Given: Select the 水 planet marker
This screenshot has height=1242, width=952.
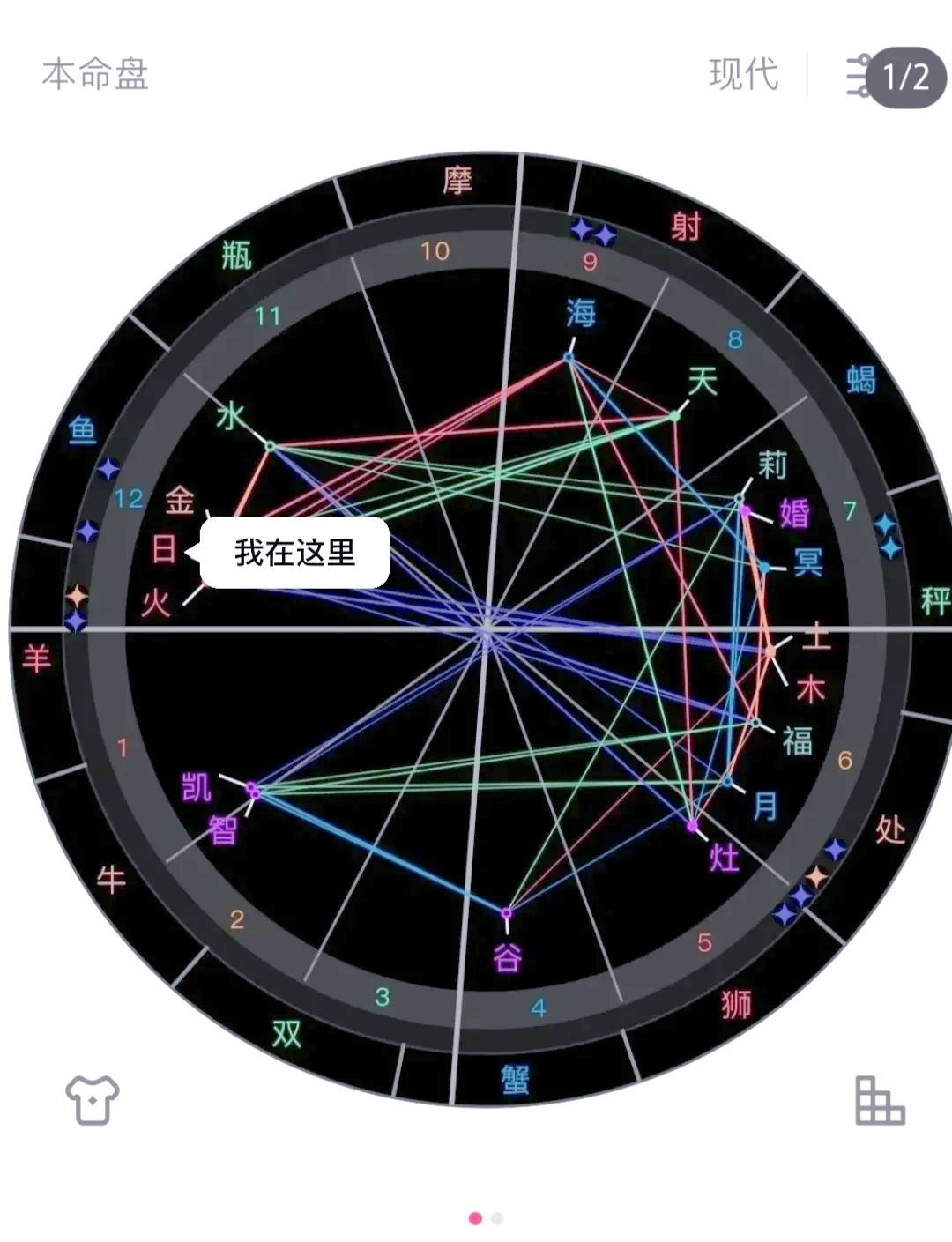Looking at the screenshot, I should click(231, 416).
